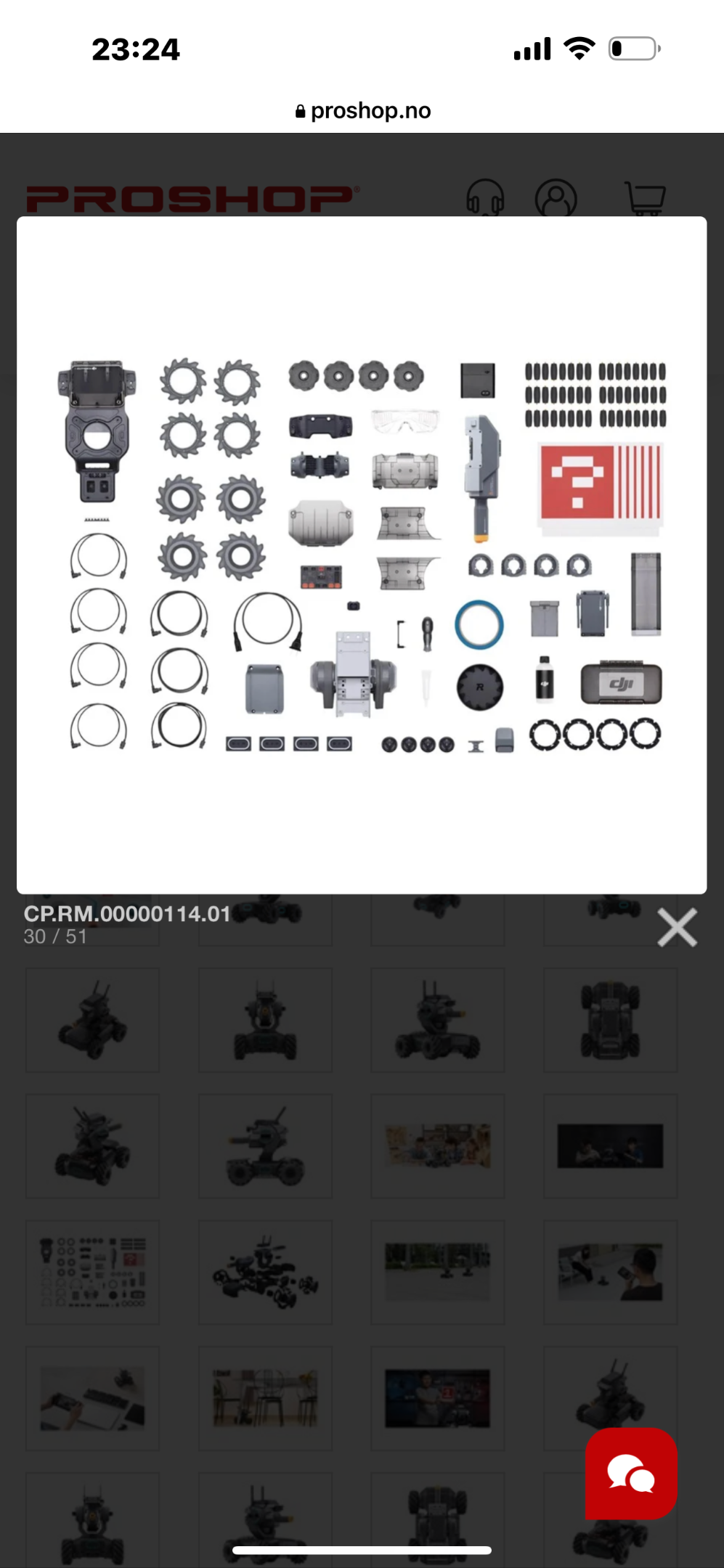Image resolution: width=724 pixels, height=1568 pixels.
Task: Select the dark room with two people thumbnail
Action: (610, 1146)
